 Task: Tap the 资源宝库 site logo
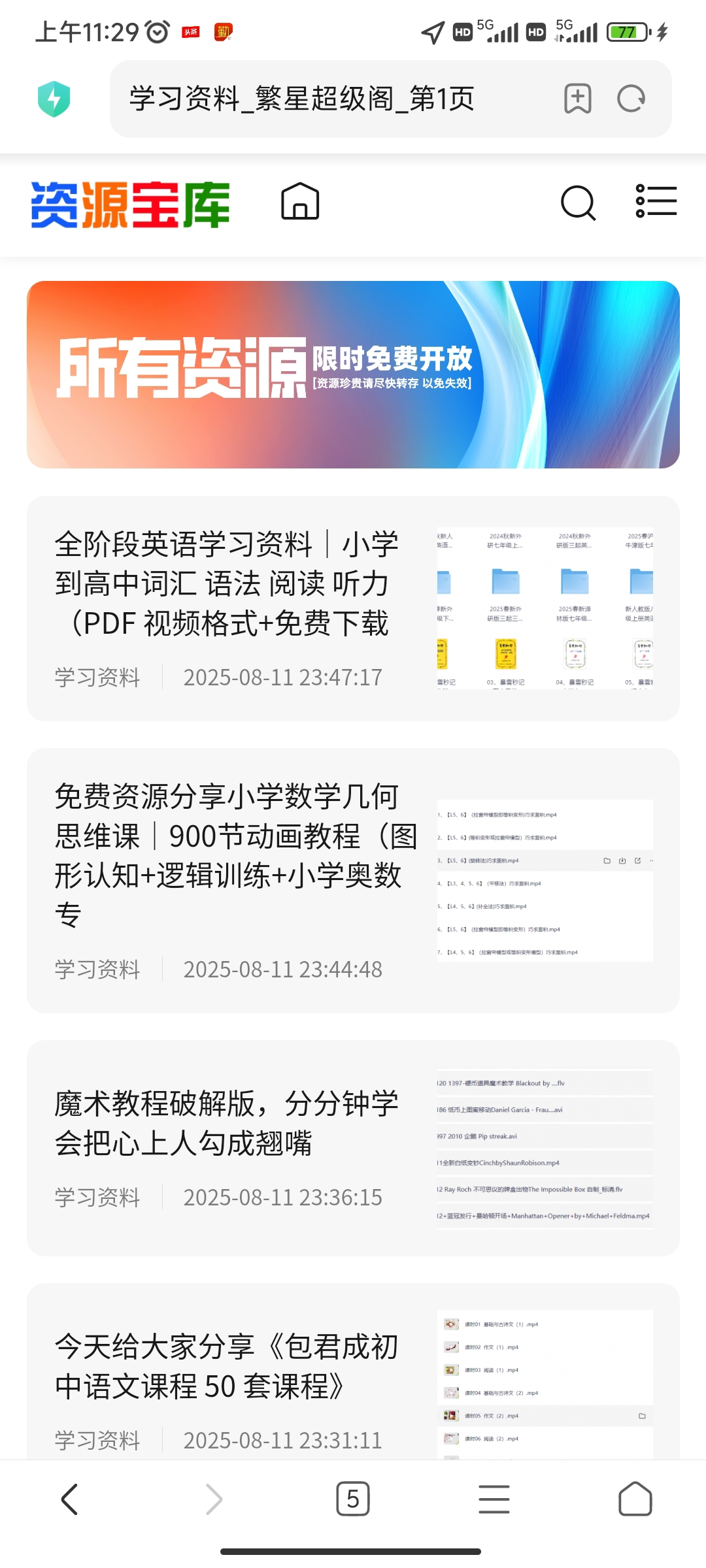(x=130, y=205)
